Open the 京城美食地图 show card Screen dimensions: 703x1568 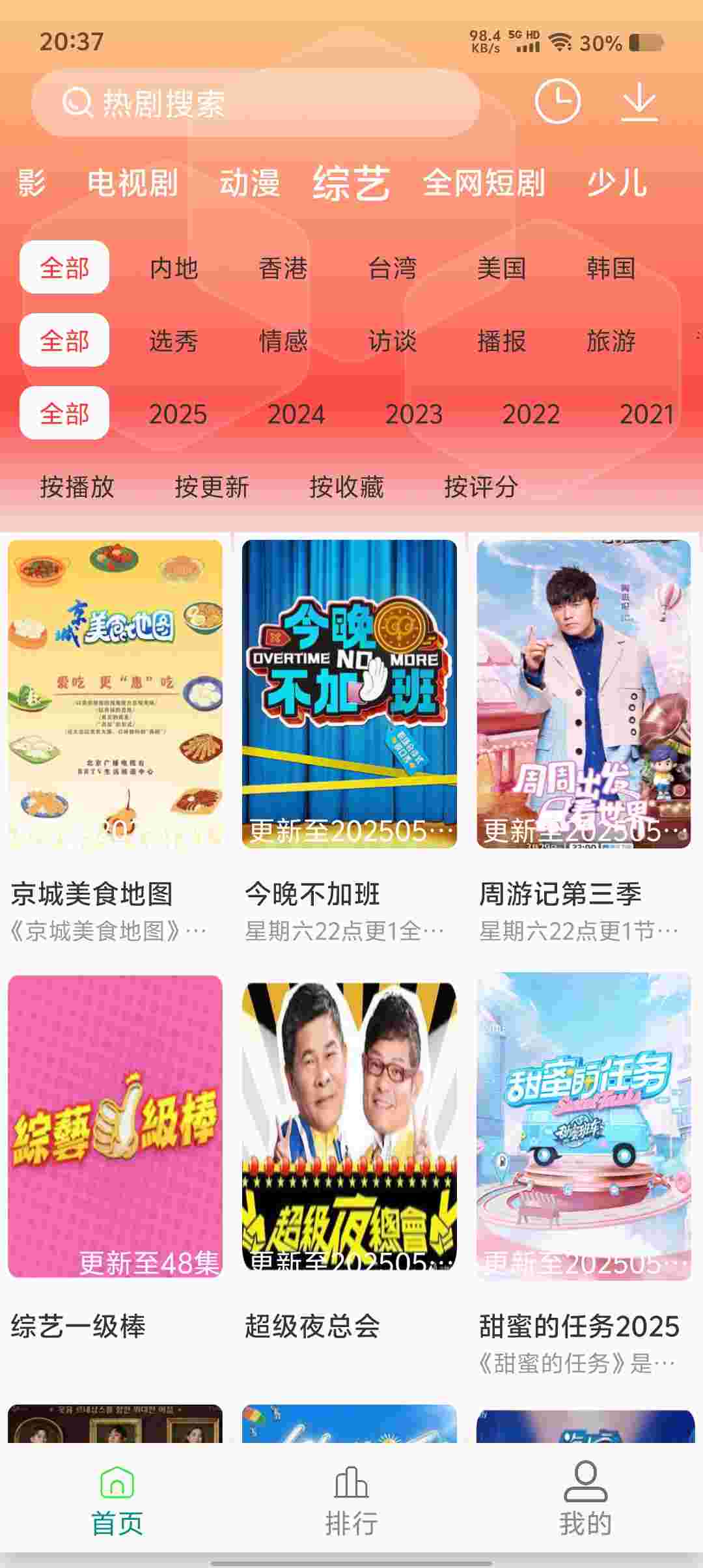tap(115, 694)
